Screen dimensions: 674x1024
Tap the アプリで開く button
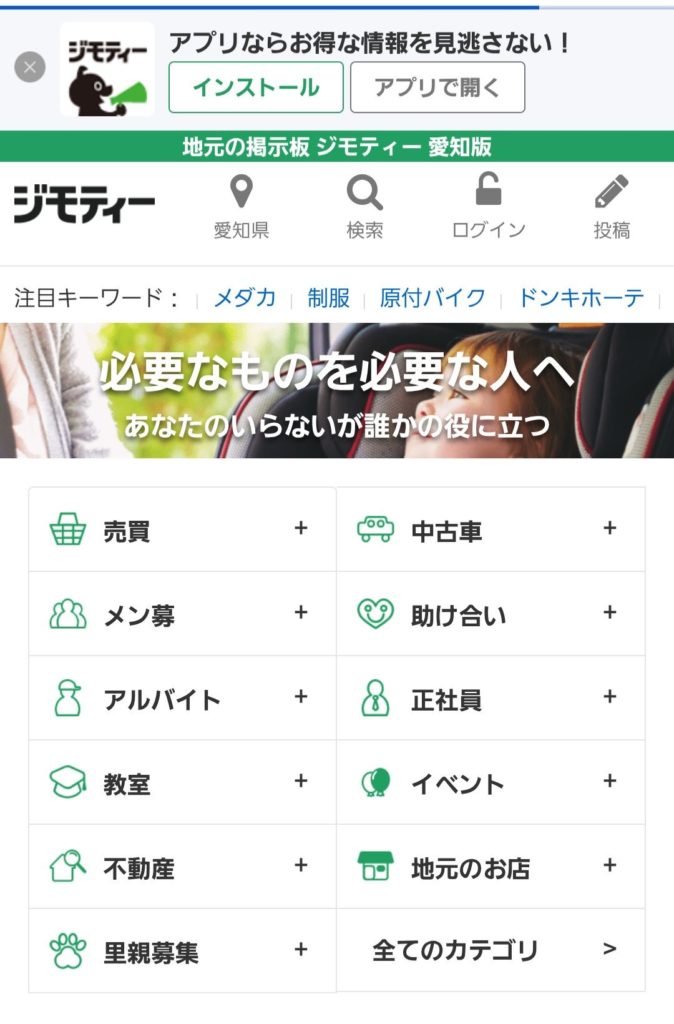[x=437, y=87]
